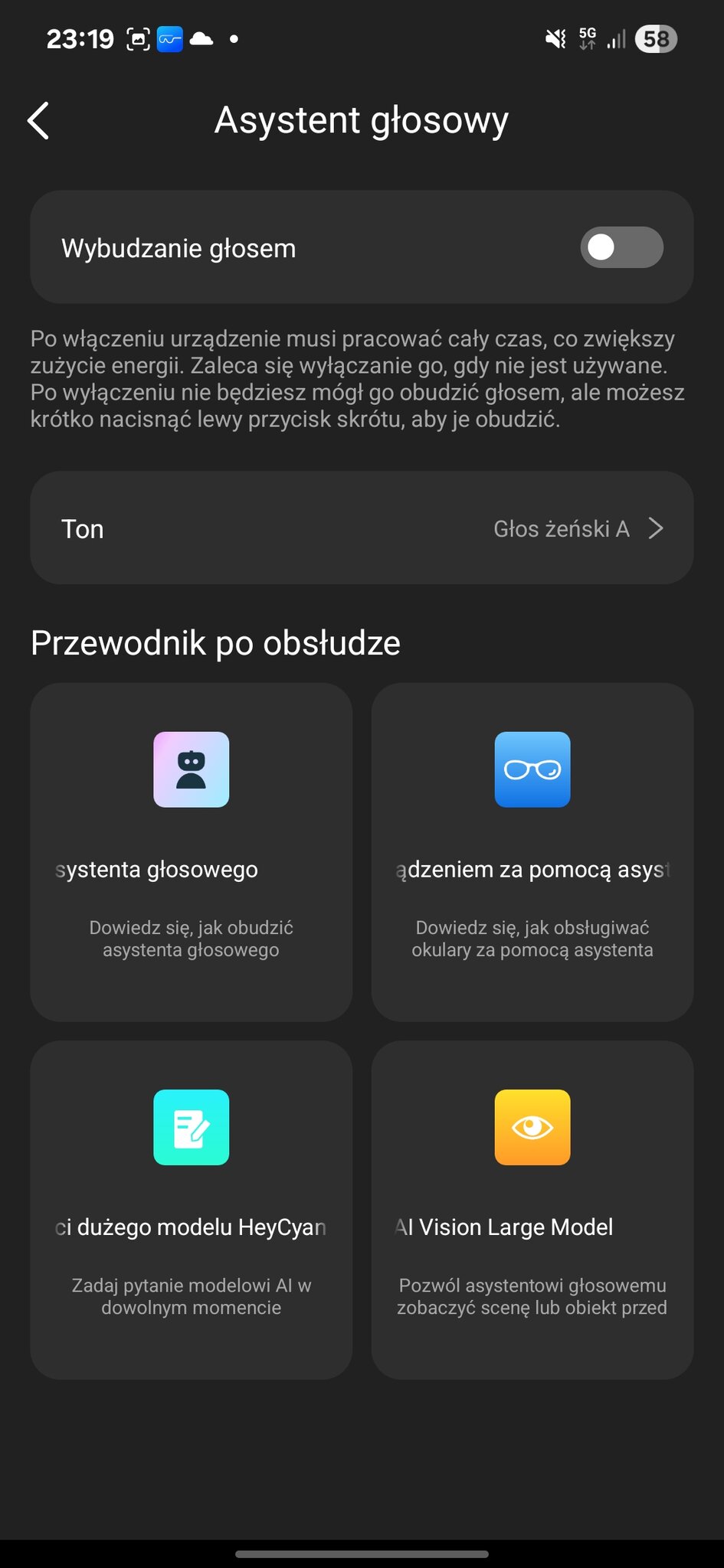
Task: Open the guide on controlling glasses via assistant
Action: click(532, 851)
